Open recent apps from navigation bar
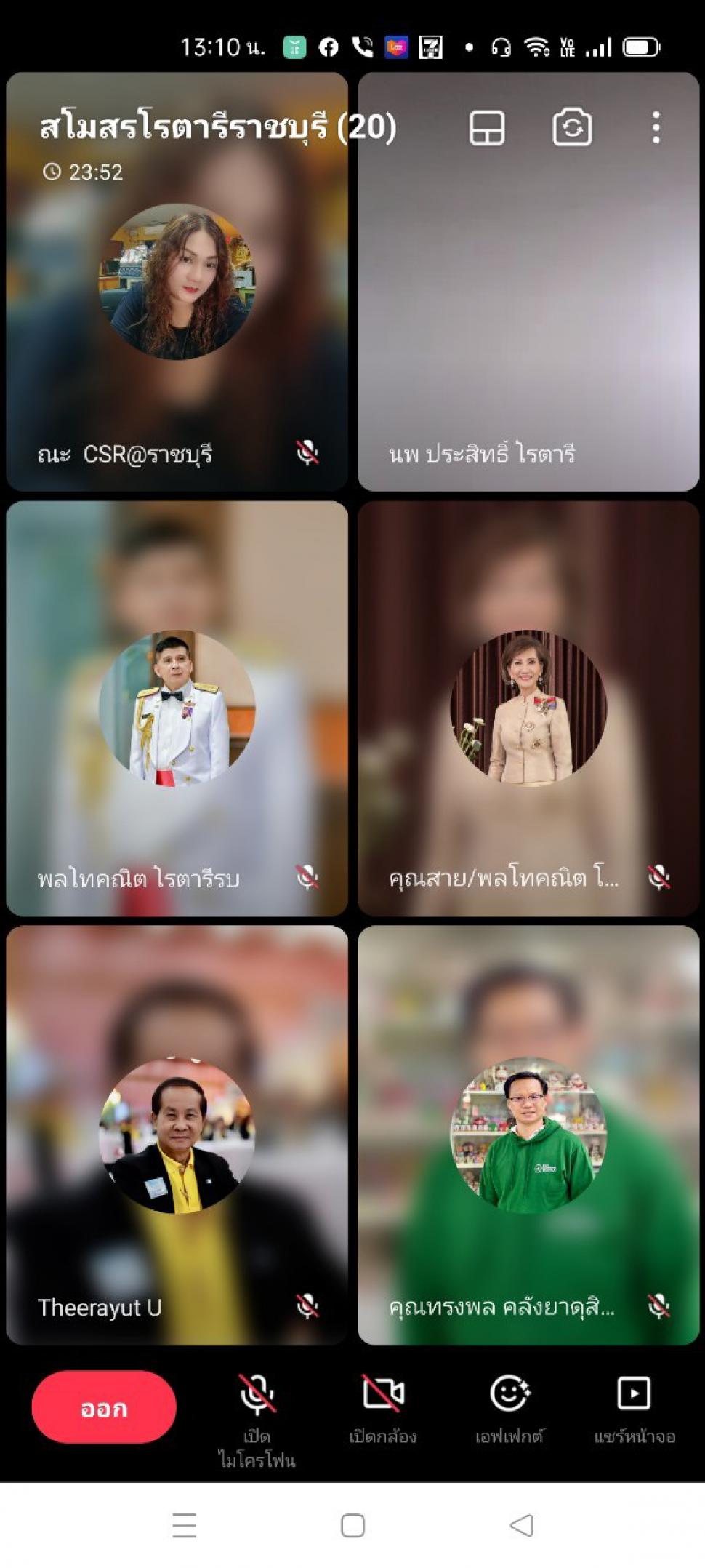Viewport: 705px width, 1568px height. pyautogui.click(x=185, y=1525)
